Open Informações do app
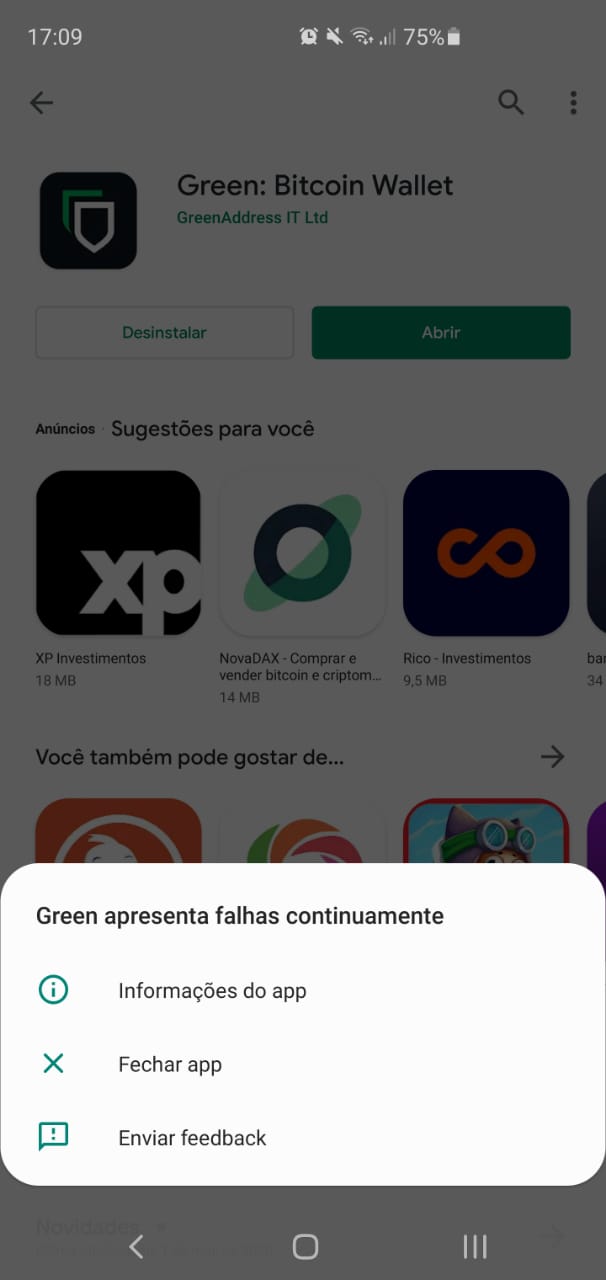This screenshot has width=606, height=1280. coord(303,991)
